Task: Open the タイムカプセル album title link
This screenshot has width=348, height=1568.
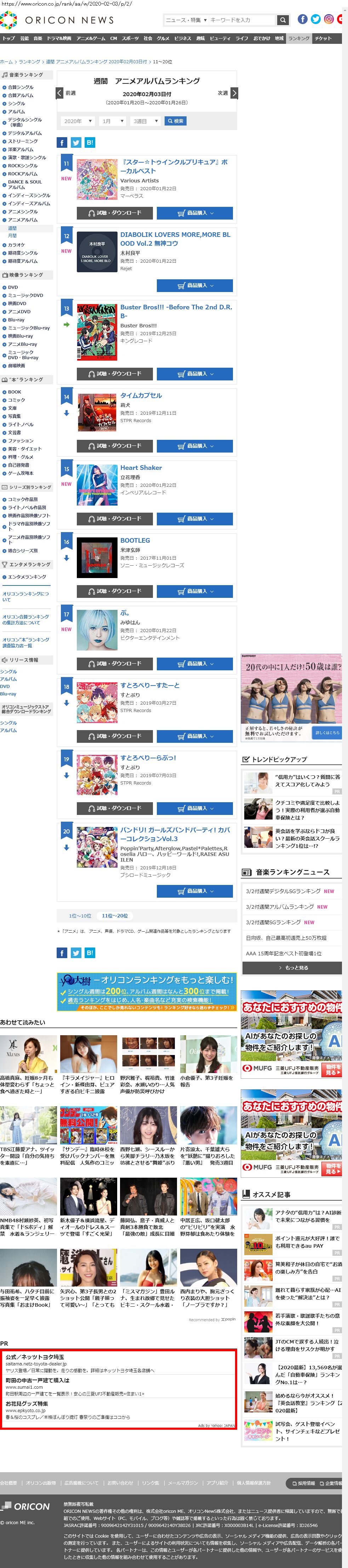Action: click(141, 396)
